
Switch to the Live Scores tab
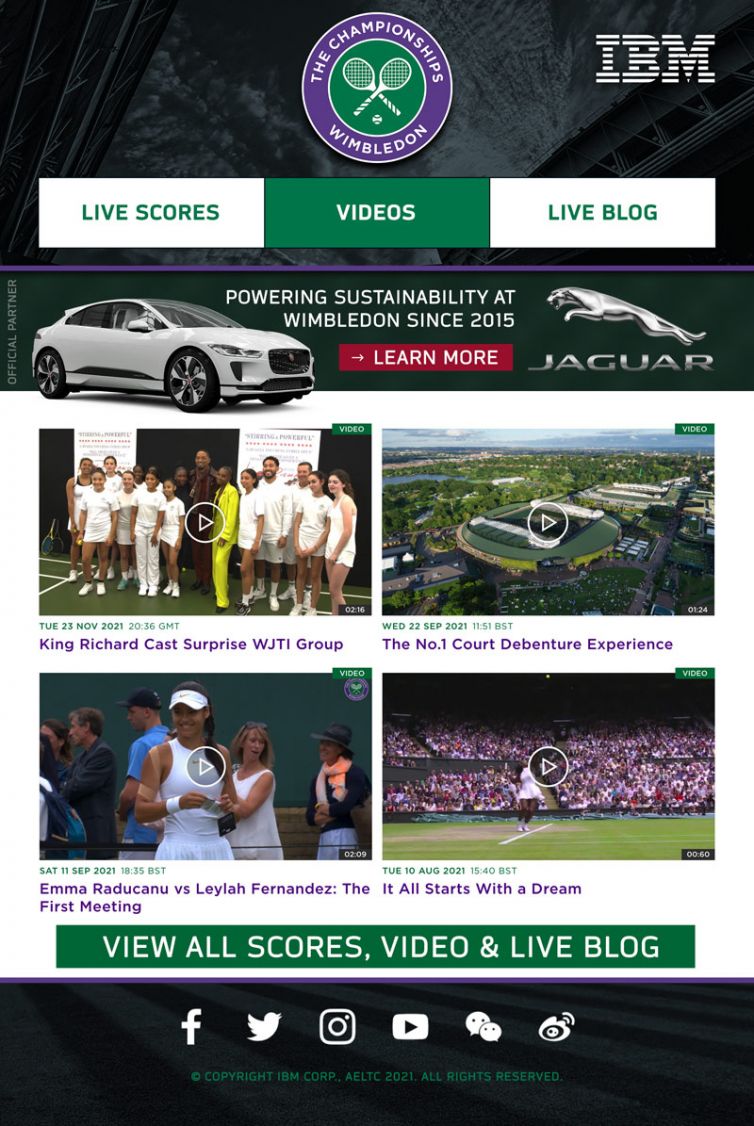pyautogui.click(x=151, y=212)
